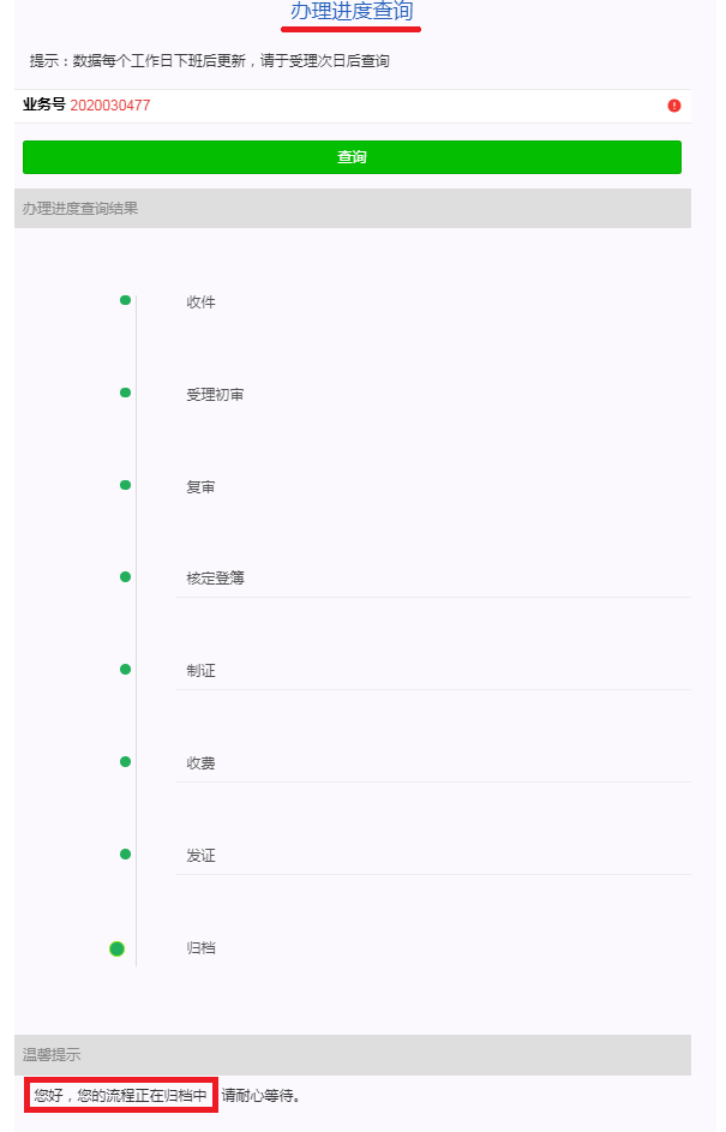726x1132 pixels.
Task: Tap the red warning icon in 业务号 field
Action: coord(674,105)
